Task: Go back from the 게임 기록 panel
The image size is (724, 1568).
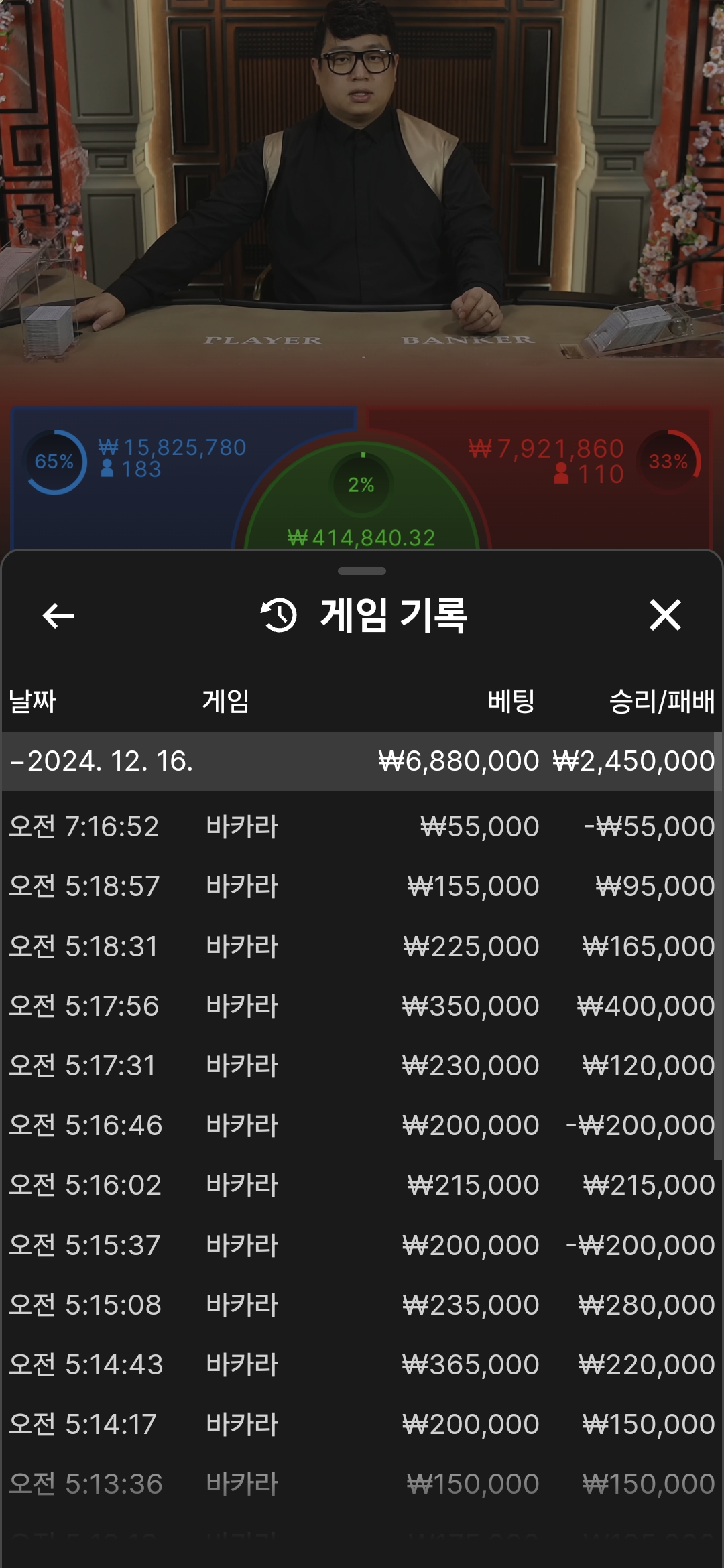Action: [x=58, y=615]
